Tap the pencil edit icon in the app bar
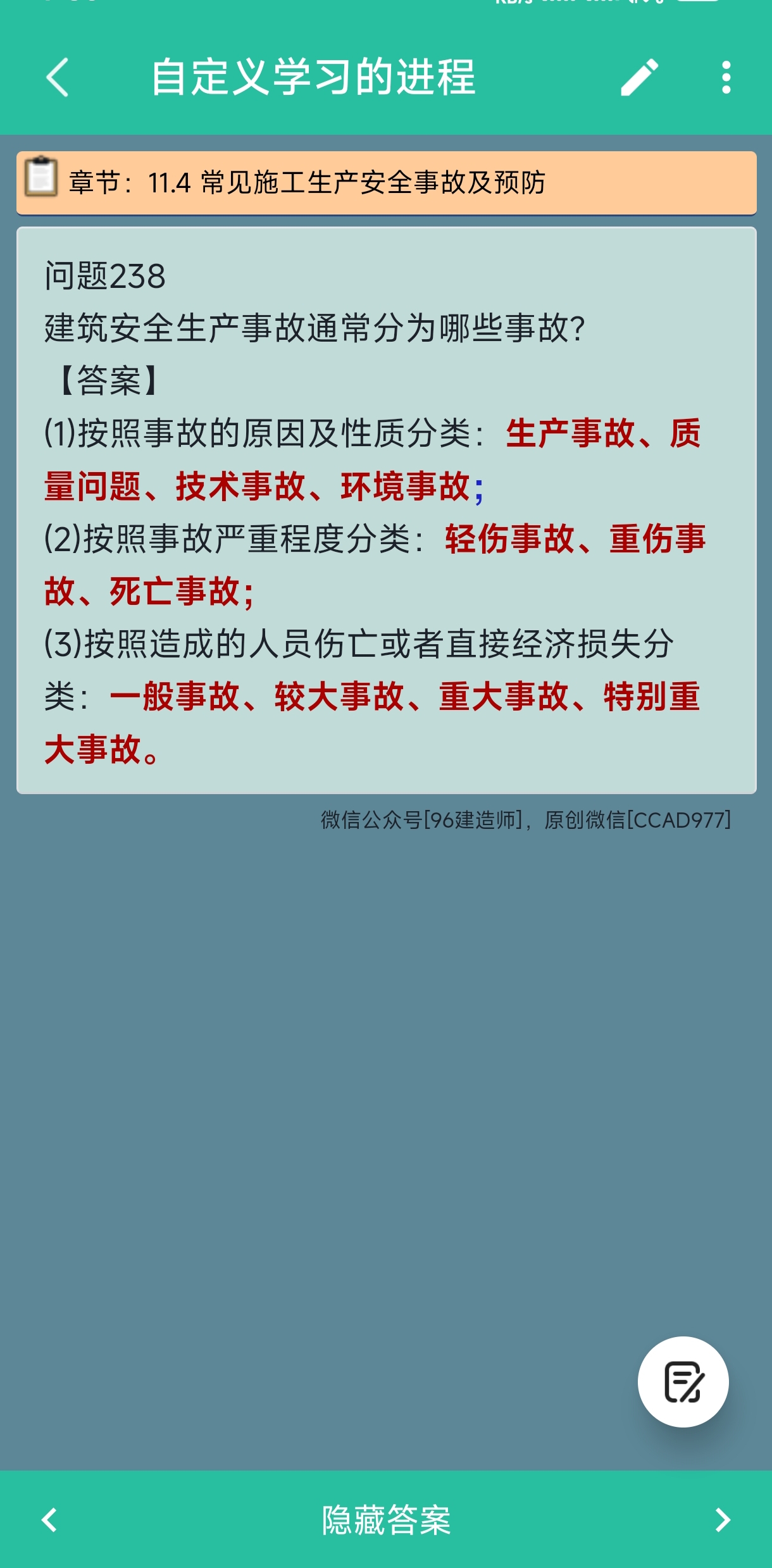 click(x=639, y=77)
